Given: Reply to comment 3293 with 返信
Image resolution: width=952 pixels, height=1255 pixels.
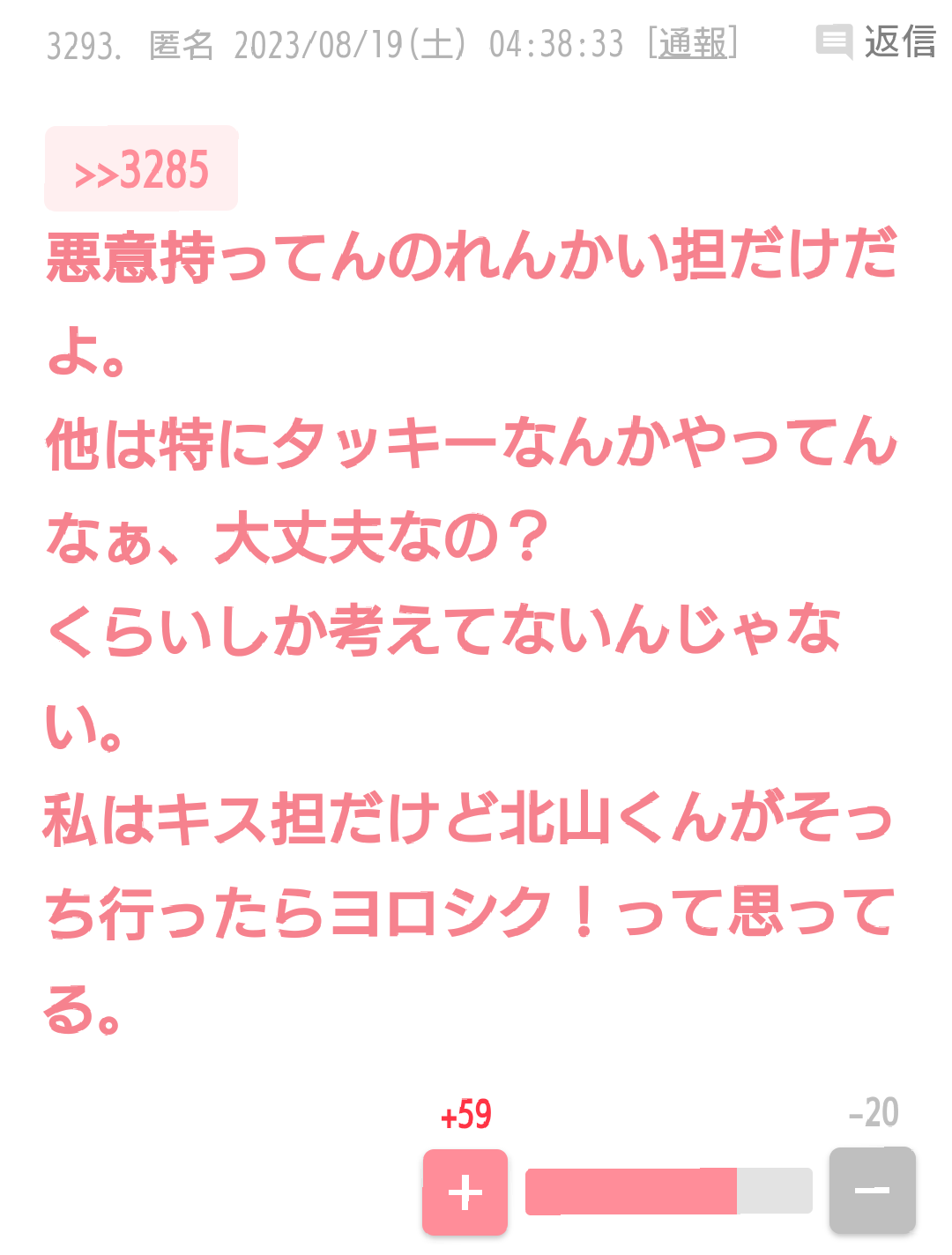Looking at the screenshot, I should pyautogui.click(x=876, y=42).
